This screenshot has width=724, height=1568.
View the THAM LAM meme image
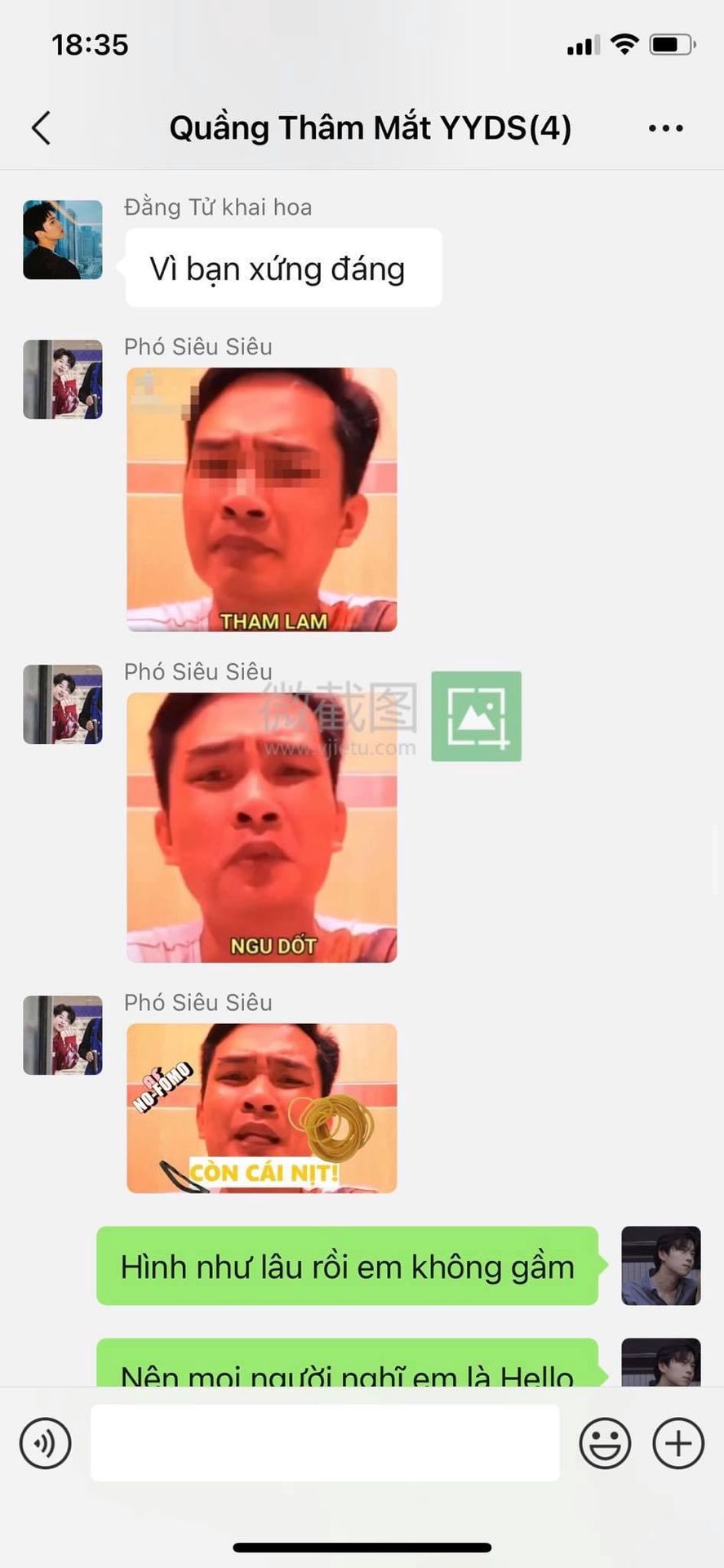click(262, 500)
